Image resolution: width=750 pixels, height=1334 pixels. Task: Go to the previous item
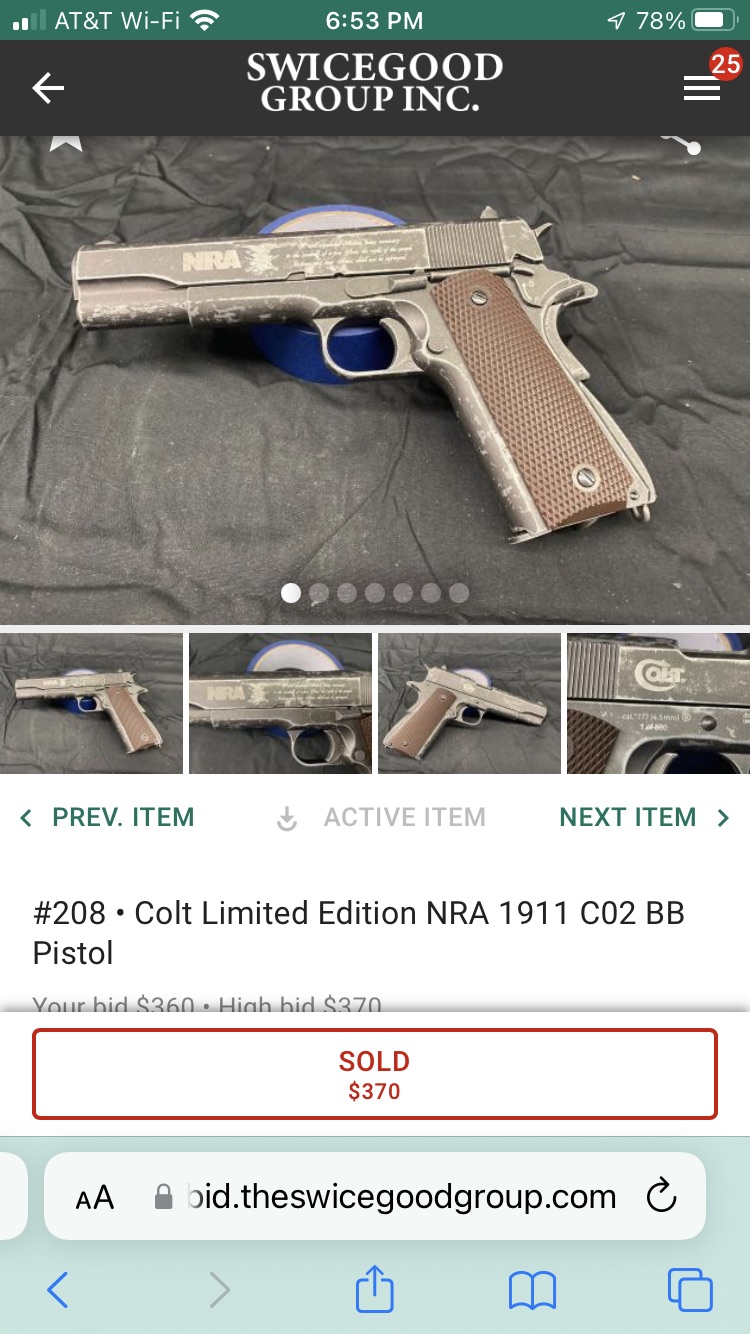[108, 817]
